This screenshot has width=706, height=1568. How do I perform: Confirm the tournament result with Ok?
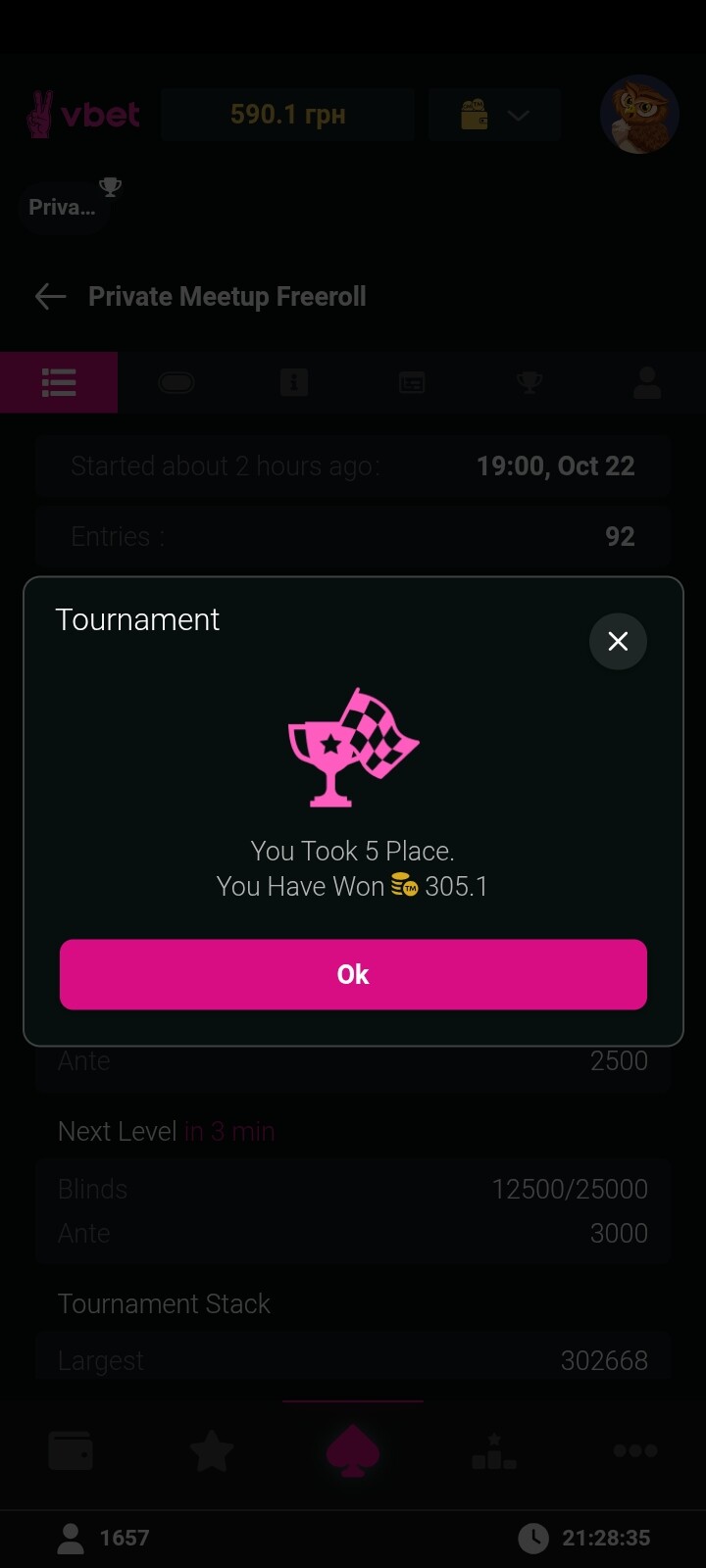pos(353,974)
